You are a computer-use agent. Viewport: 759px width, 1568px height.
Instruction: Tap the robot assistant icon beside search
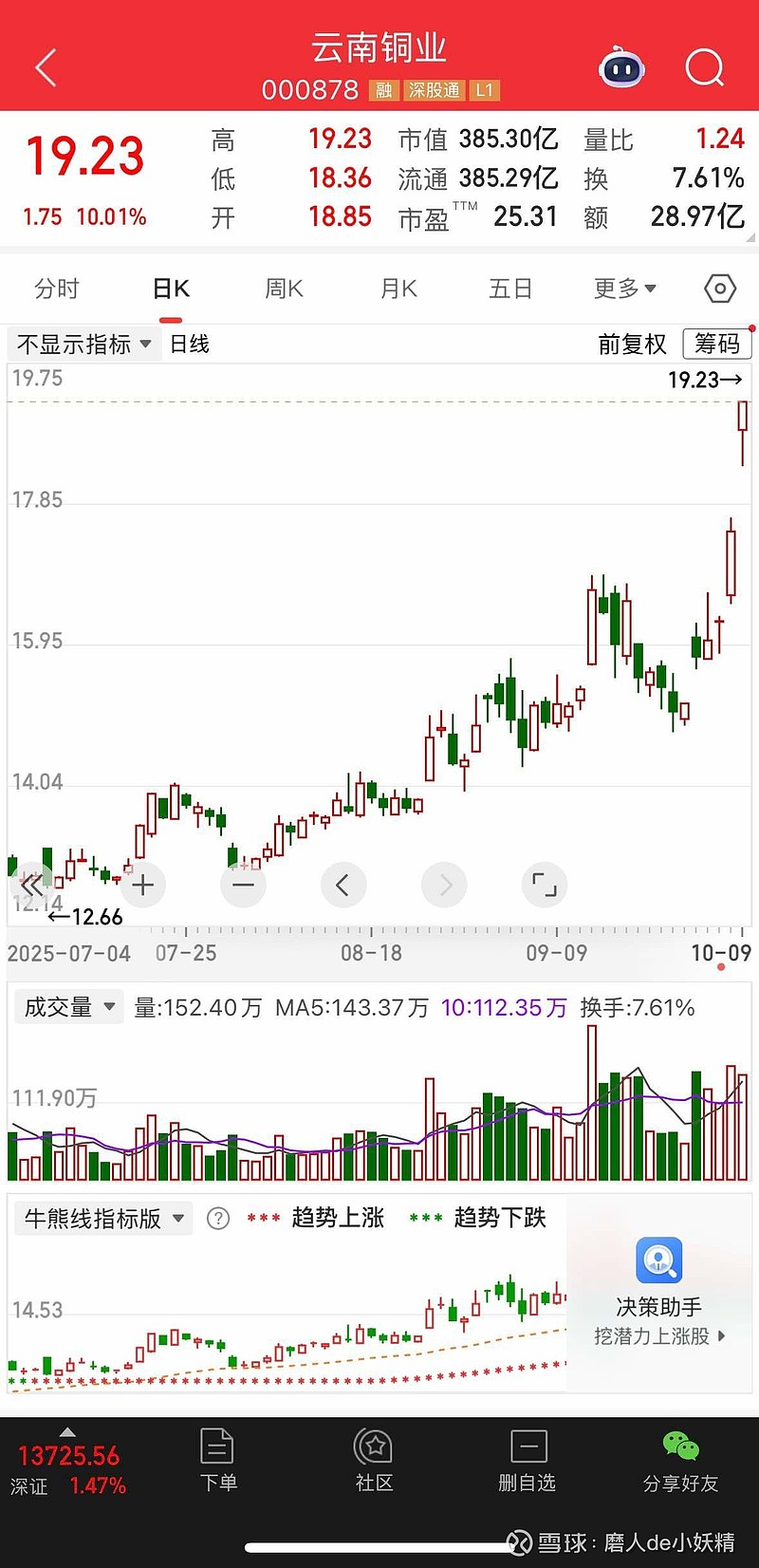click(621, 67)
